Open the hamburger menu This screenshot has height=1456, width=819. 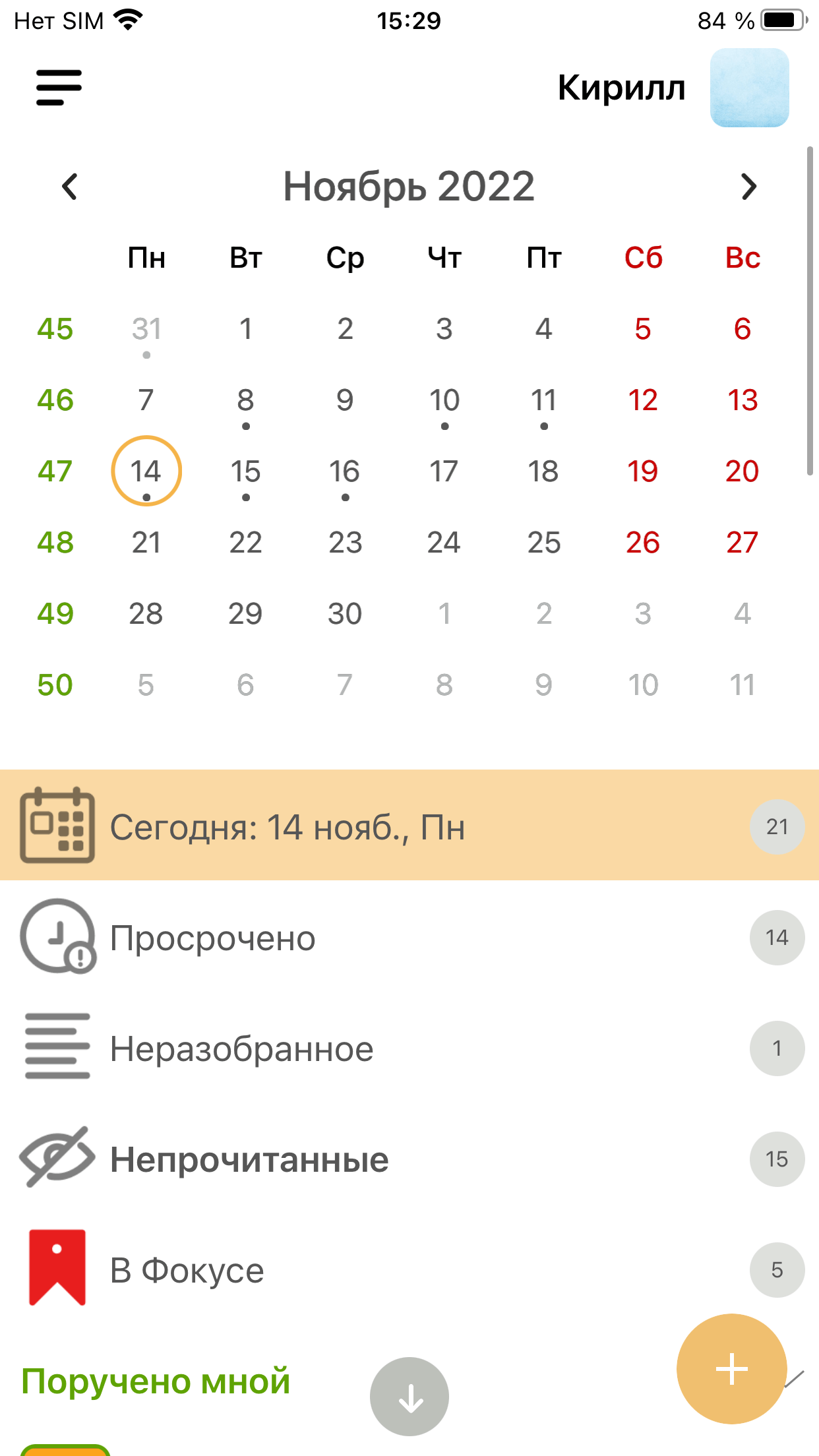click(x=59, y=88)
